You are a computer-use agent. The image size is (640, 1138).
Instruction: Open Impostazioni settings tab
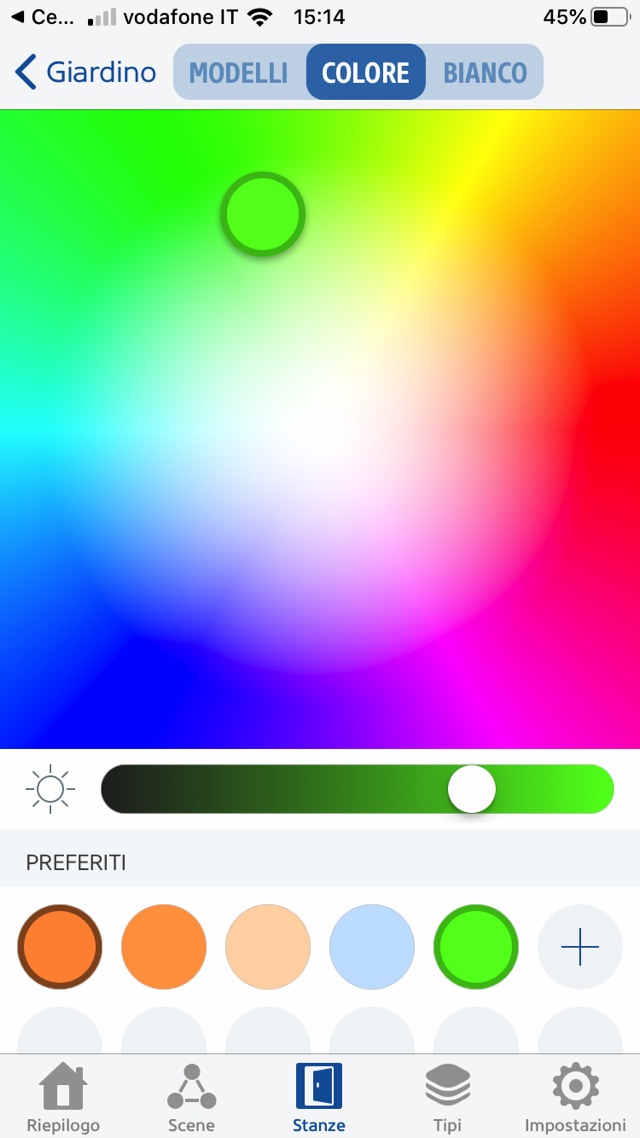click(575, 1097)
